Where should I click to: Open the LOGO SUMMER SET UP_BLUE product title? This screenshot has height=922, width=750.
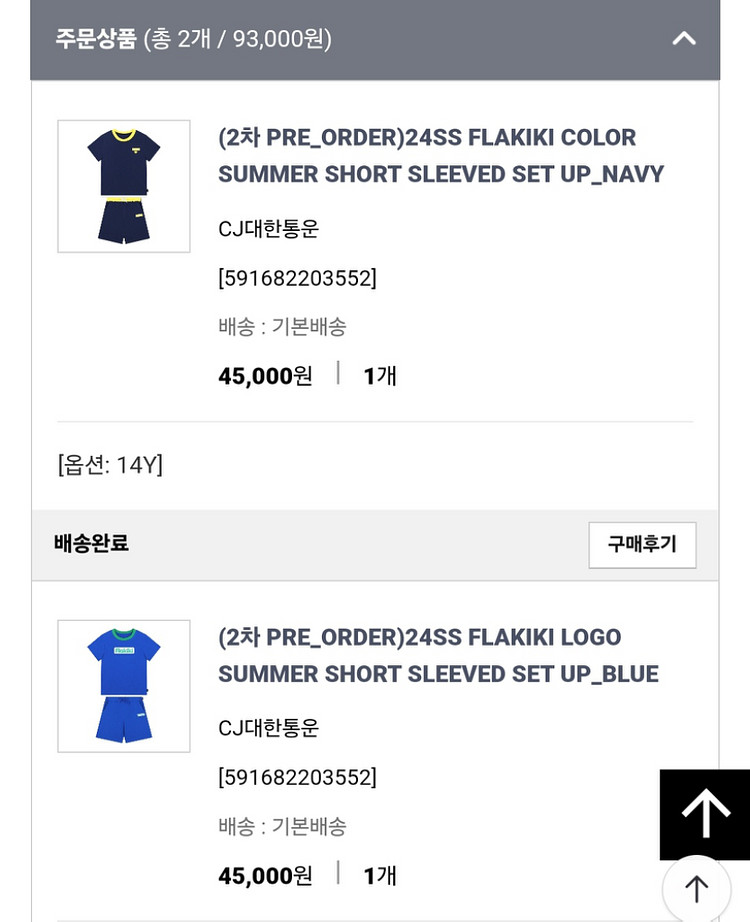438,656
